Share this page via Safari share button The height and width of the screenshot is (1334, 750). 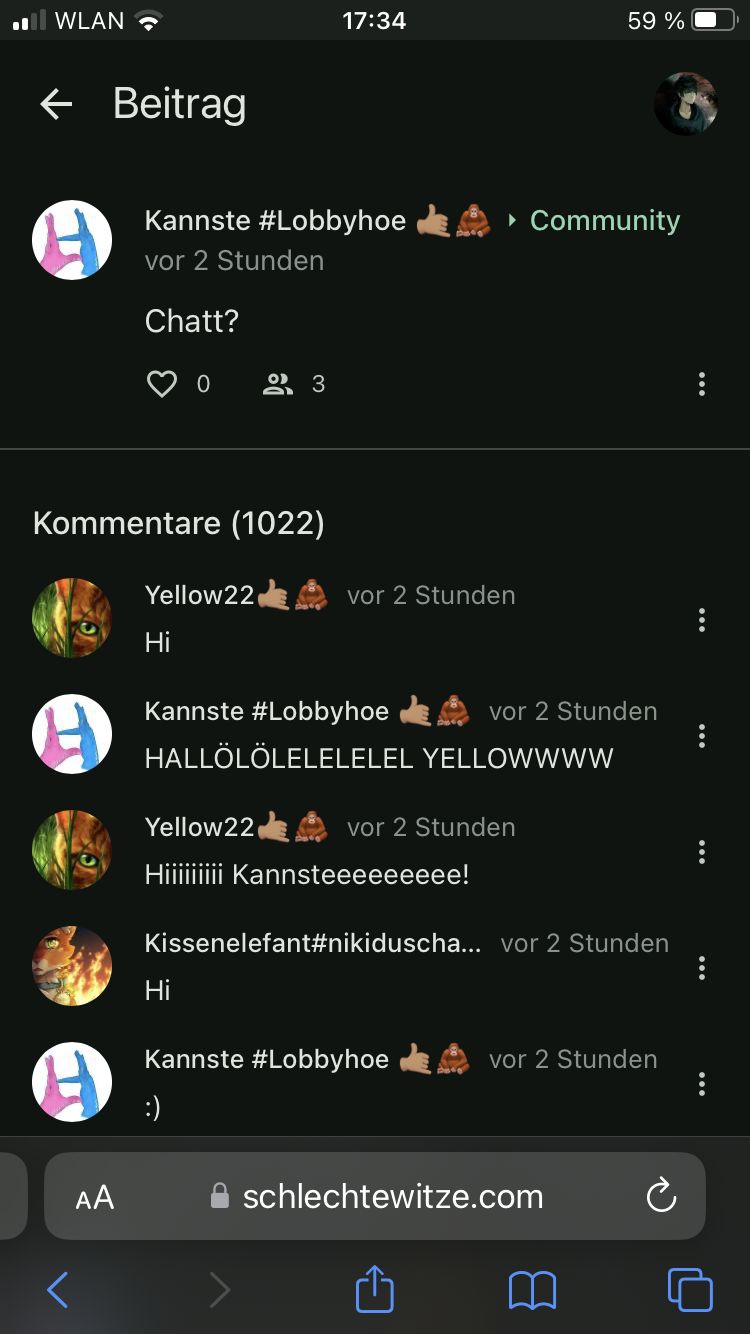point(375,1290)
